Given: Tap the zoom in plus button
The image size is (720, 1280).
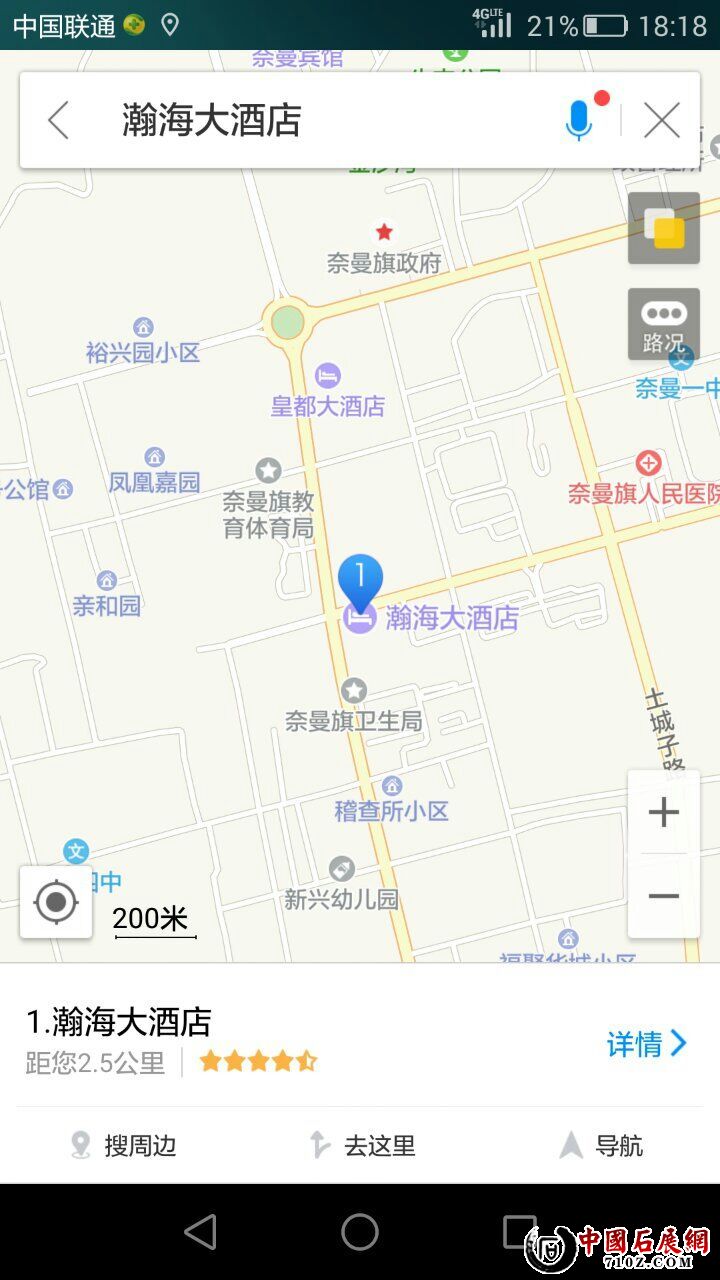Looking at the screenshot, I should tap(663, 812).
